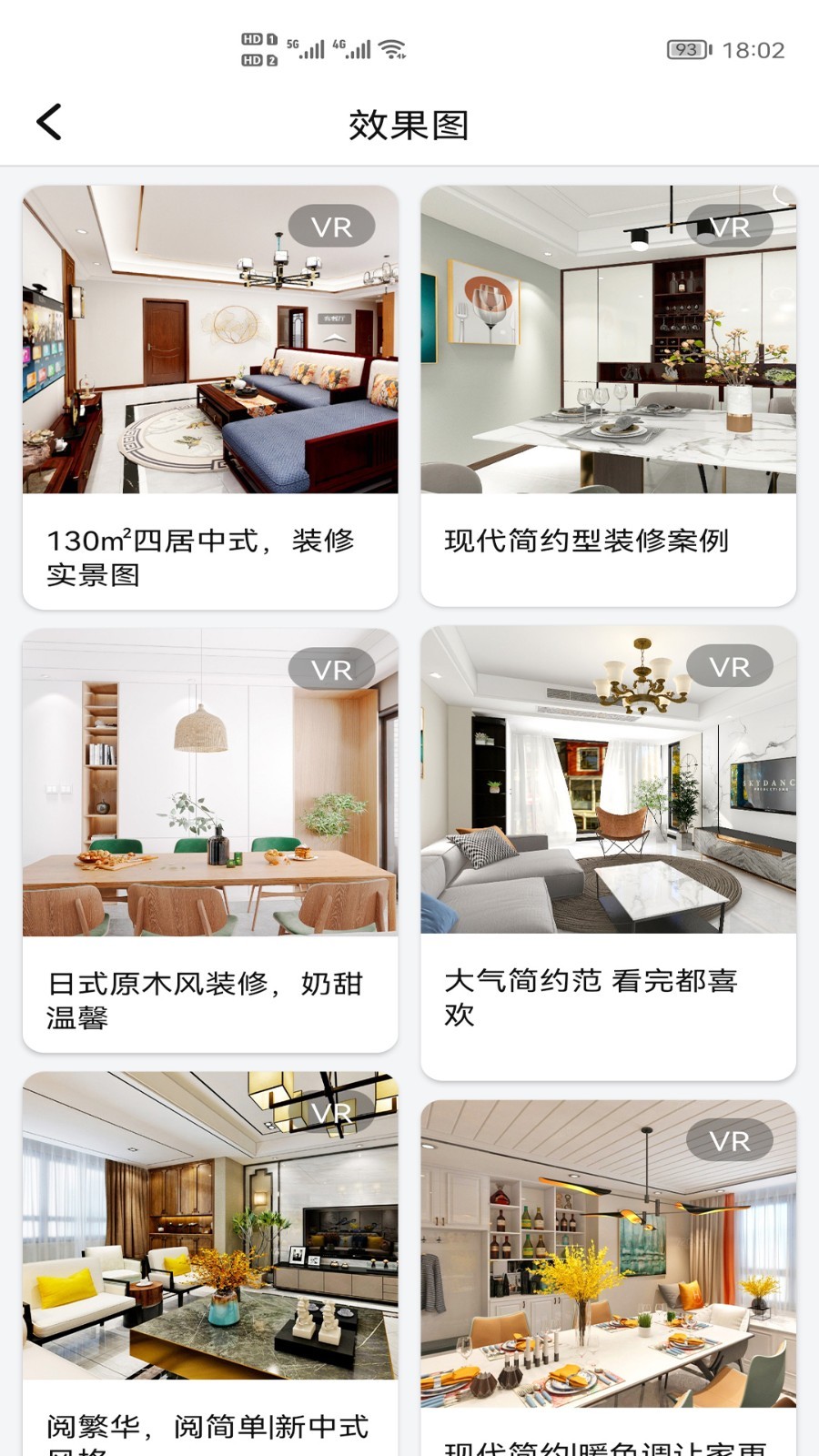
Task: Open the 现代简约型装修案例 card
Action: tap(608, 396)
